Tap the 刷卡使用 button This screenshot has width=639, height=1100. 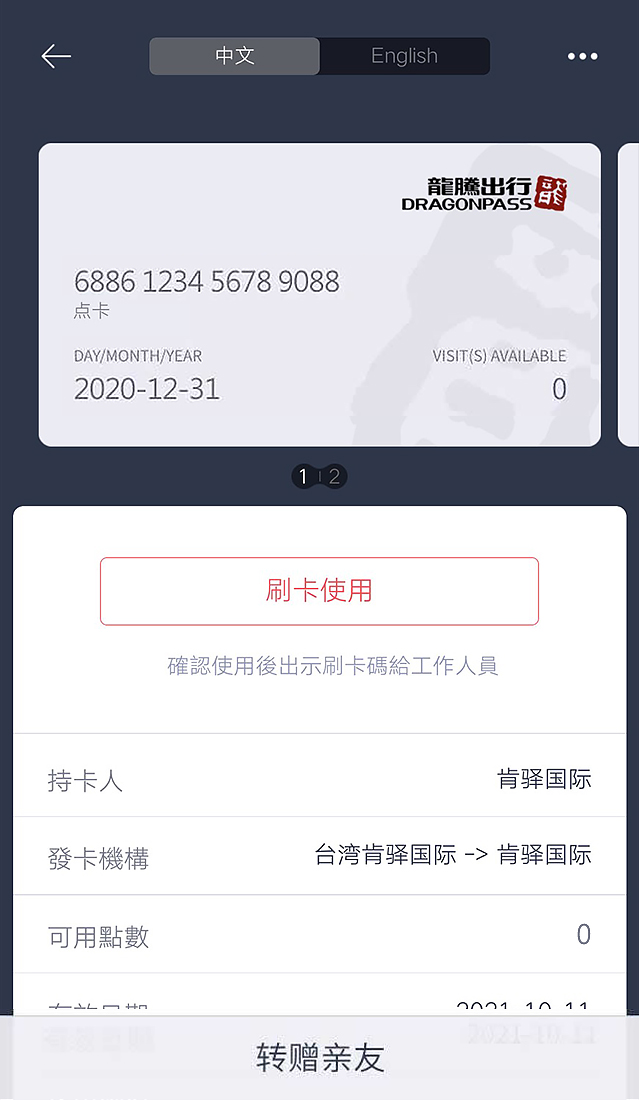pyautogui.click(x=319, y=591)
